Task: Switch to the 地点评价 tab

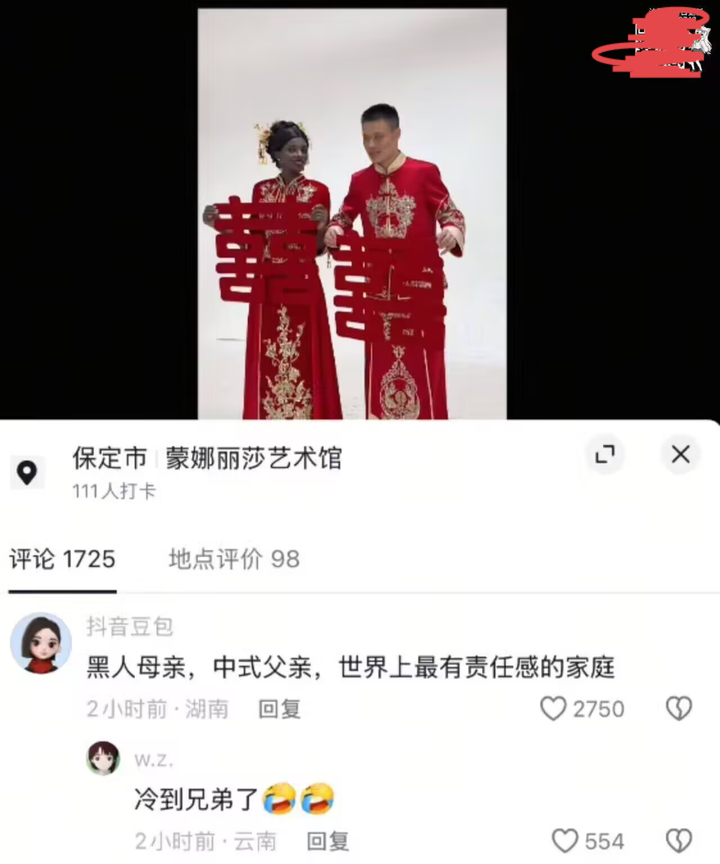Action: 234,559
